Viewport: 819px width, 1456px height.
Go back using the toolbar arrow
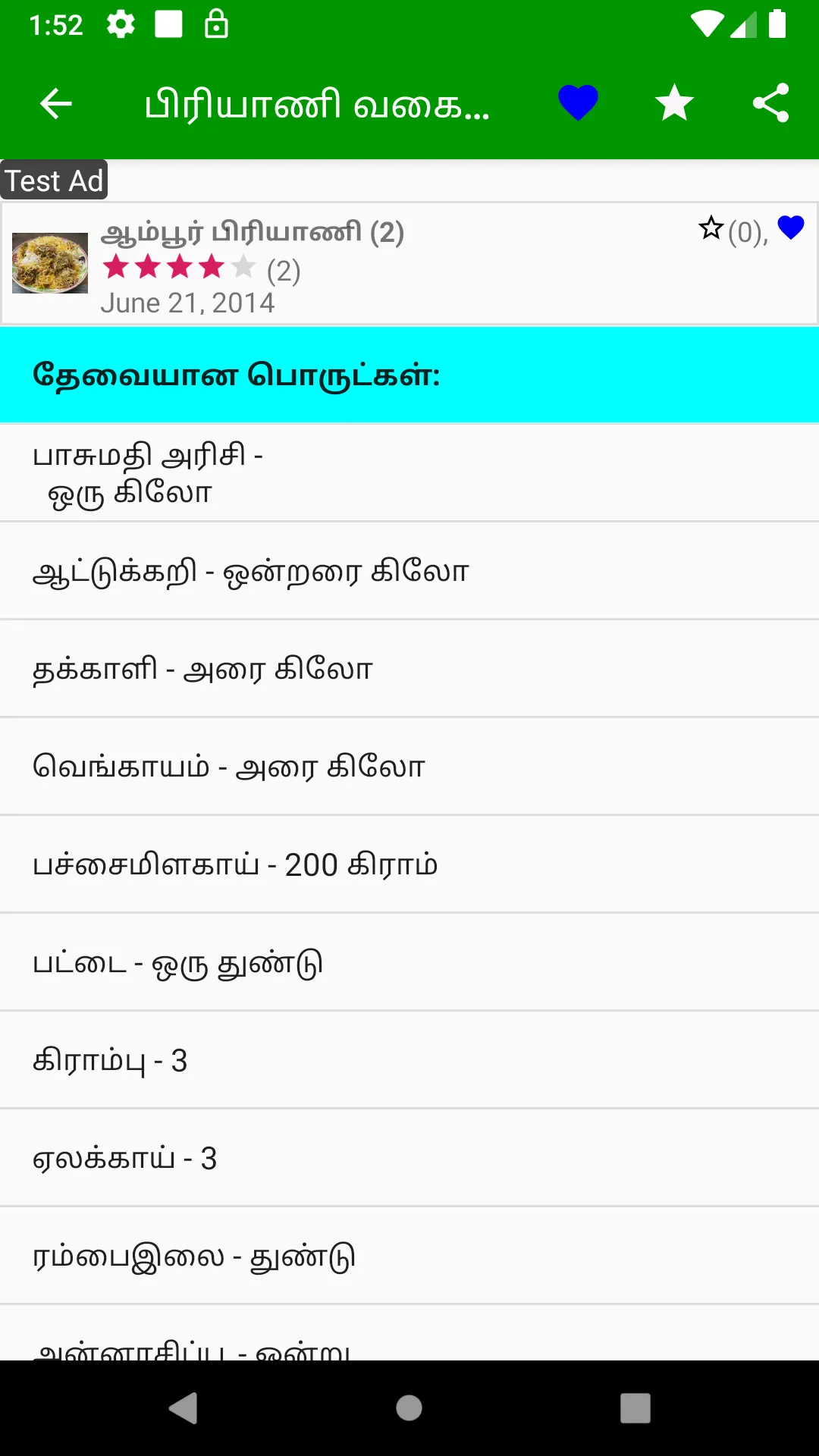click(56, 104)
